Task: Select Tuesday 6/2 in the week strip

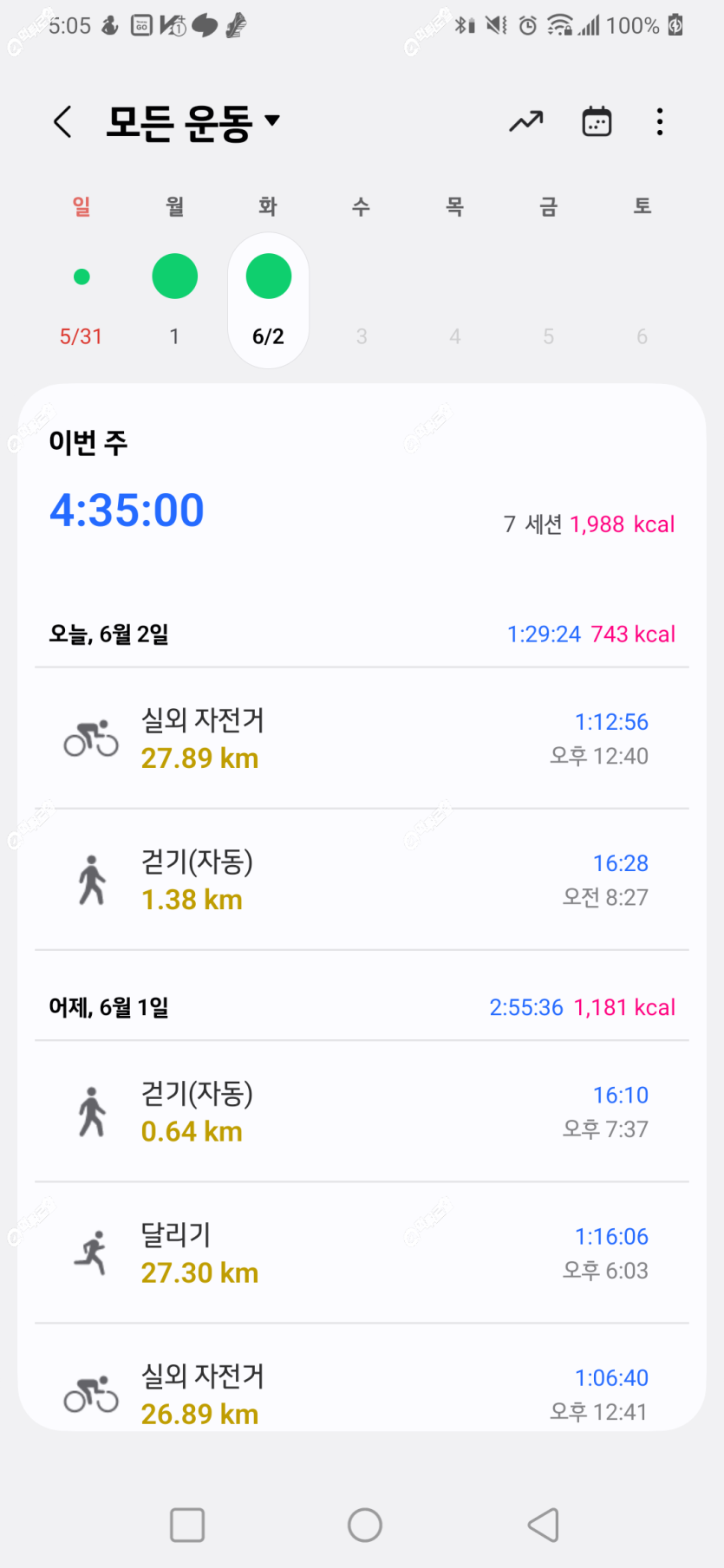Action: pyautogui.click(x=269, y=299)
